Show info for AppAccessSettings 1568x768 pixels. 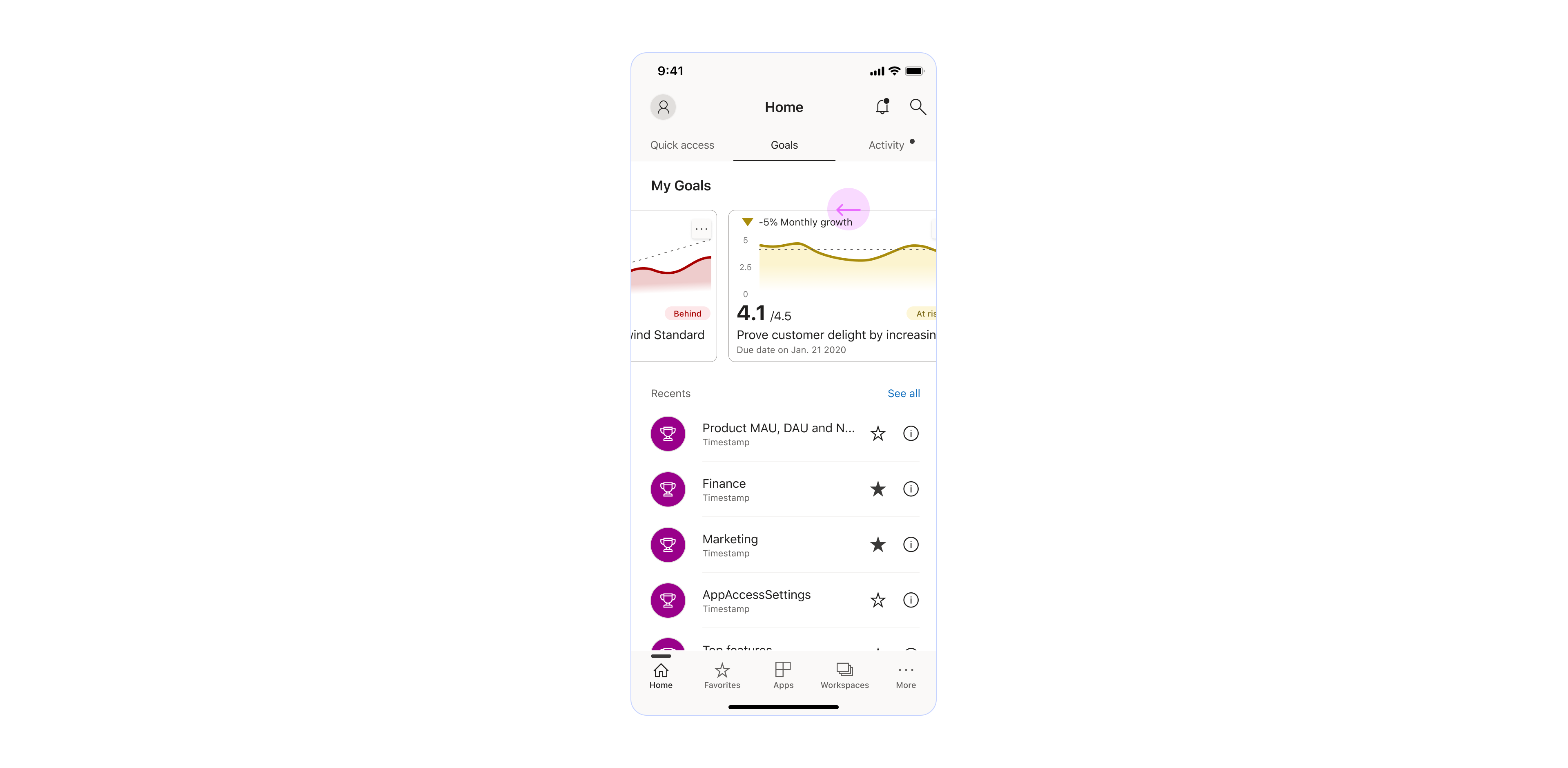point(911,601)
